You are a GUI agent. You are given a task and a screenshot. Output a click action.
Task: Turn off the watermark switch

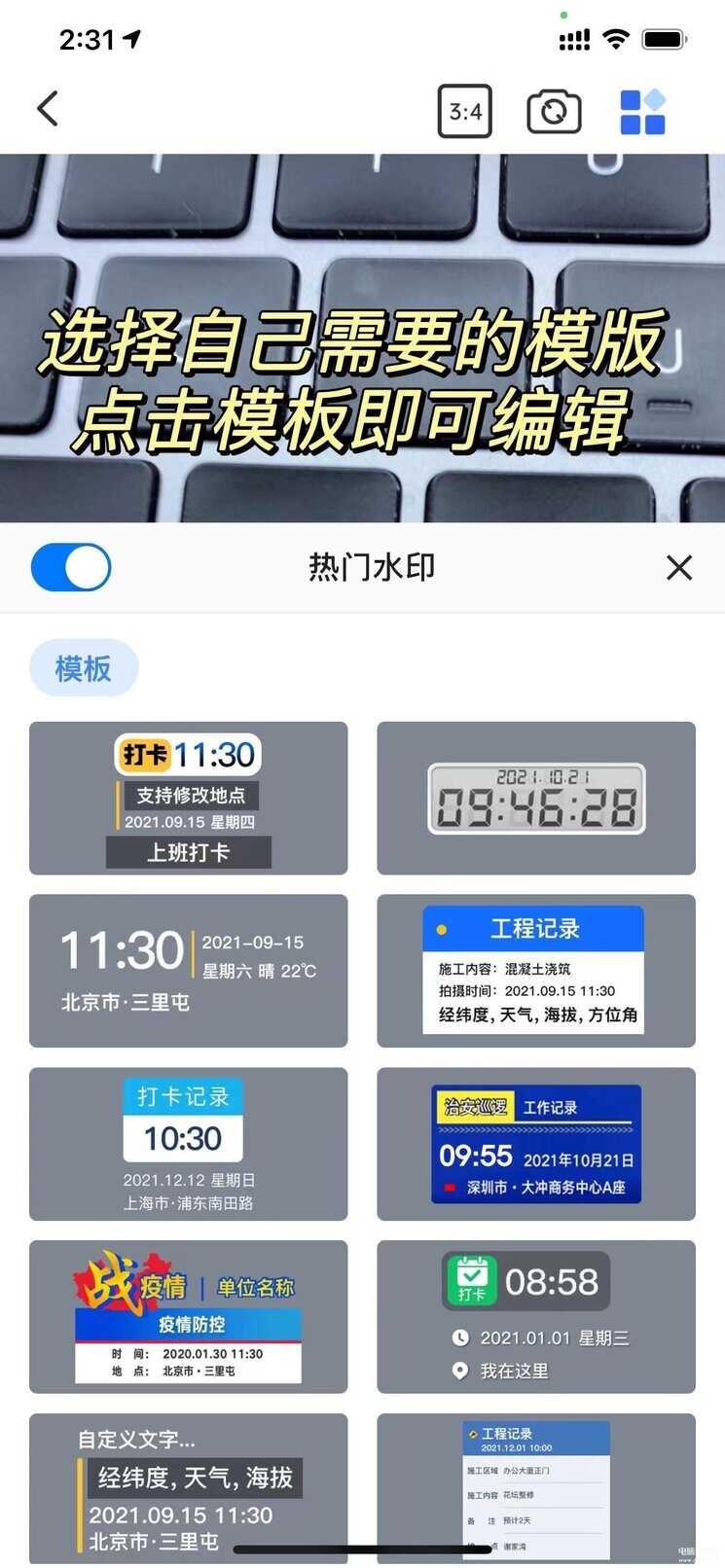tap(71, 567)
